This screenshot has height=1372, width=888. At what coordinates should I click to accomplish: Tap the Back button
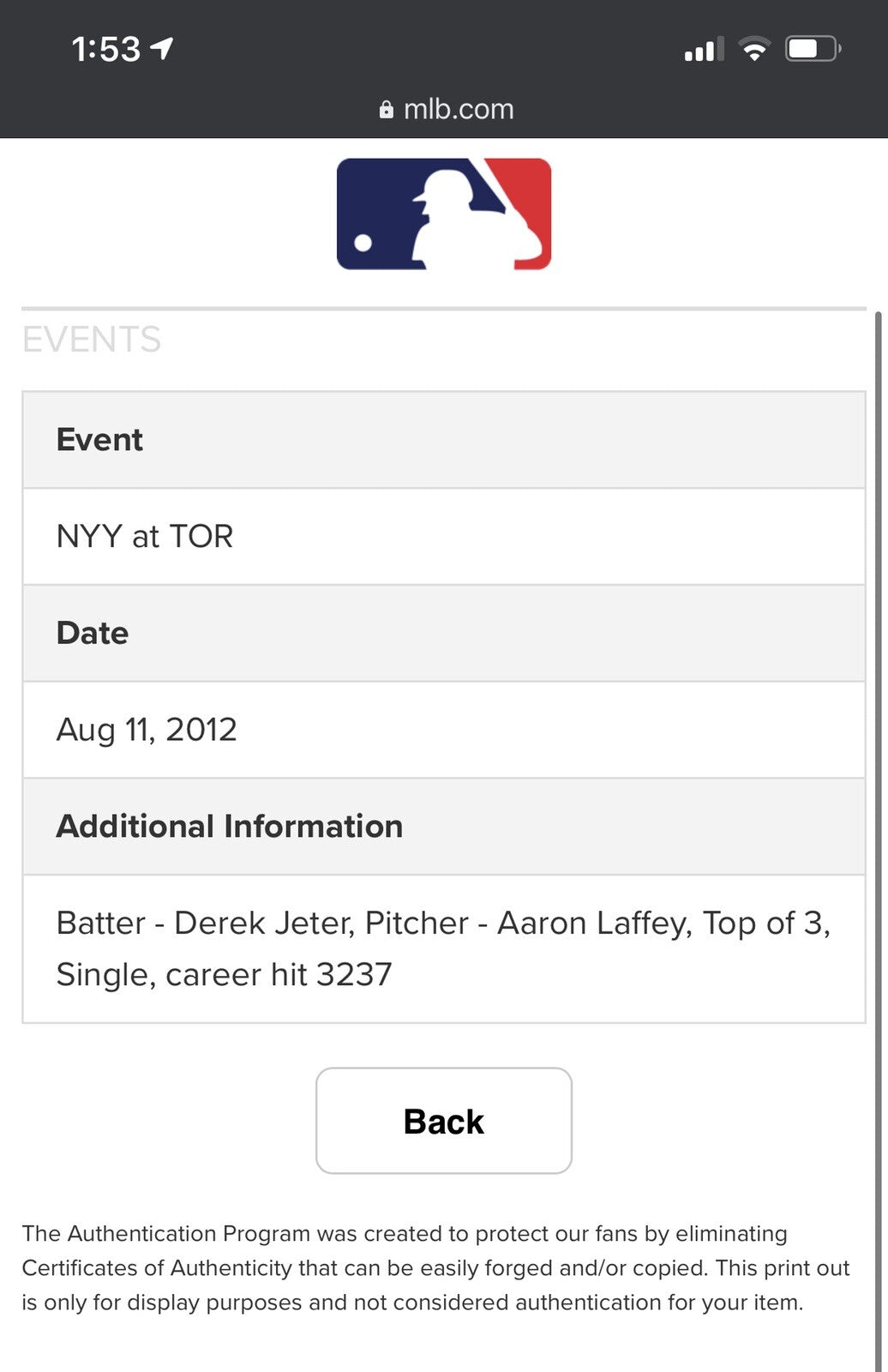[x=443, y=1121]
